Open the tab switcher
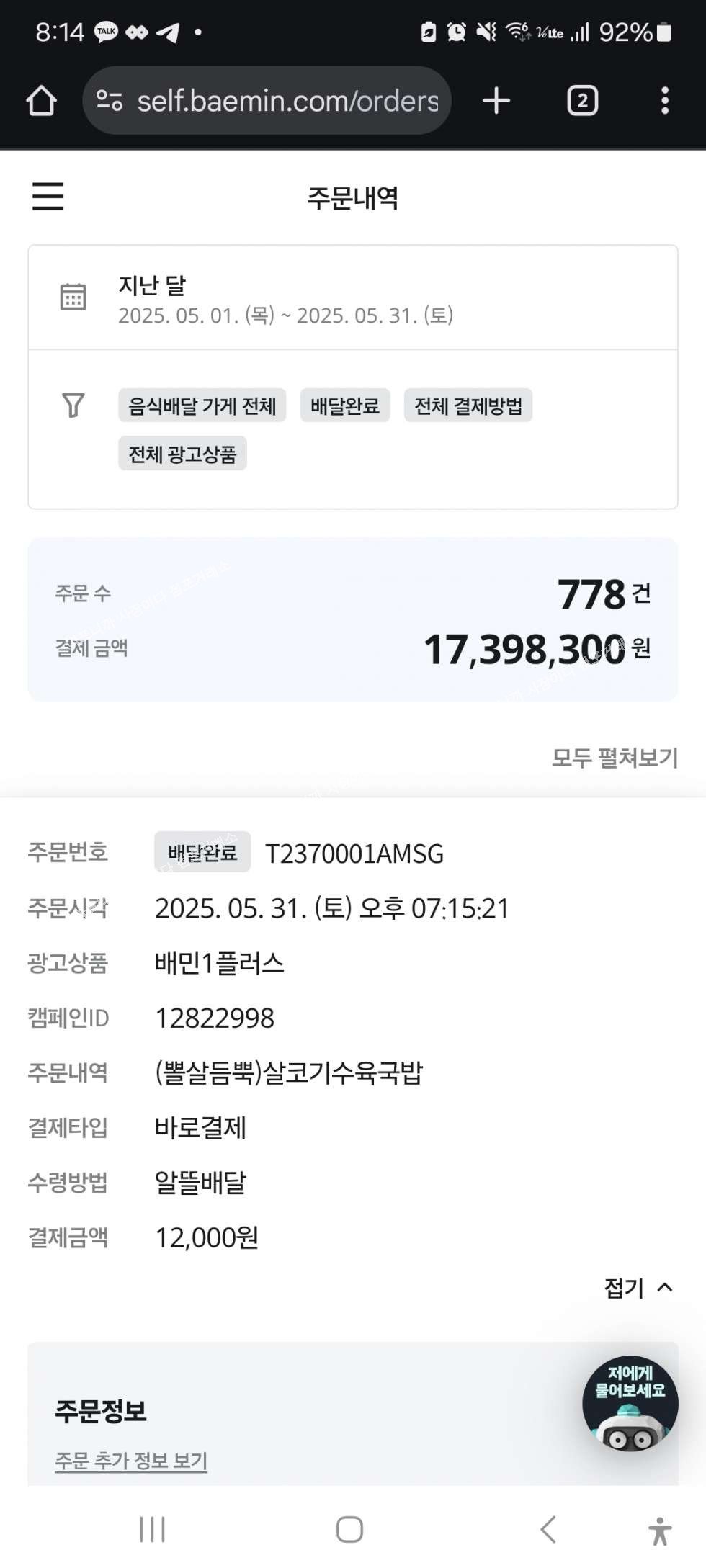 click(x=582, y=101)
